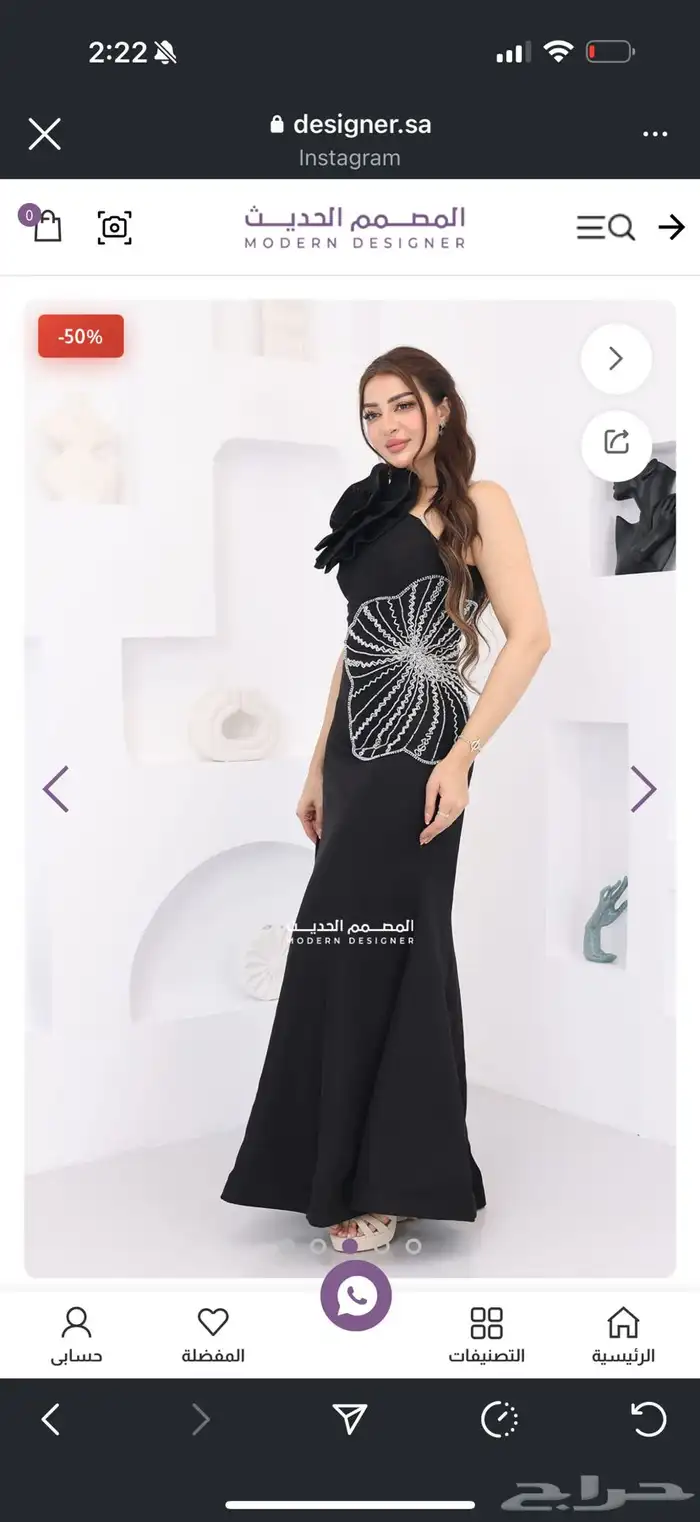
Task: Go to the حسابي account tab
Action: click(x=77, y=1334)
